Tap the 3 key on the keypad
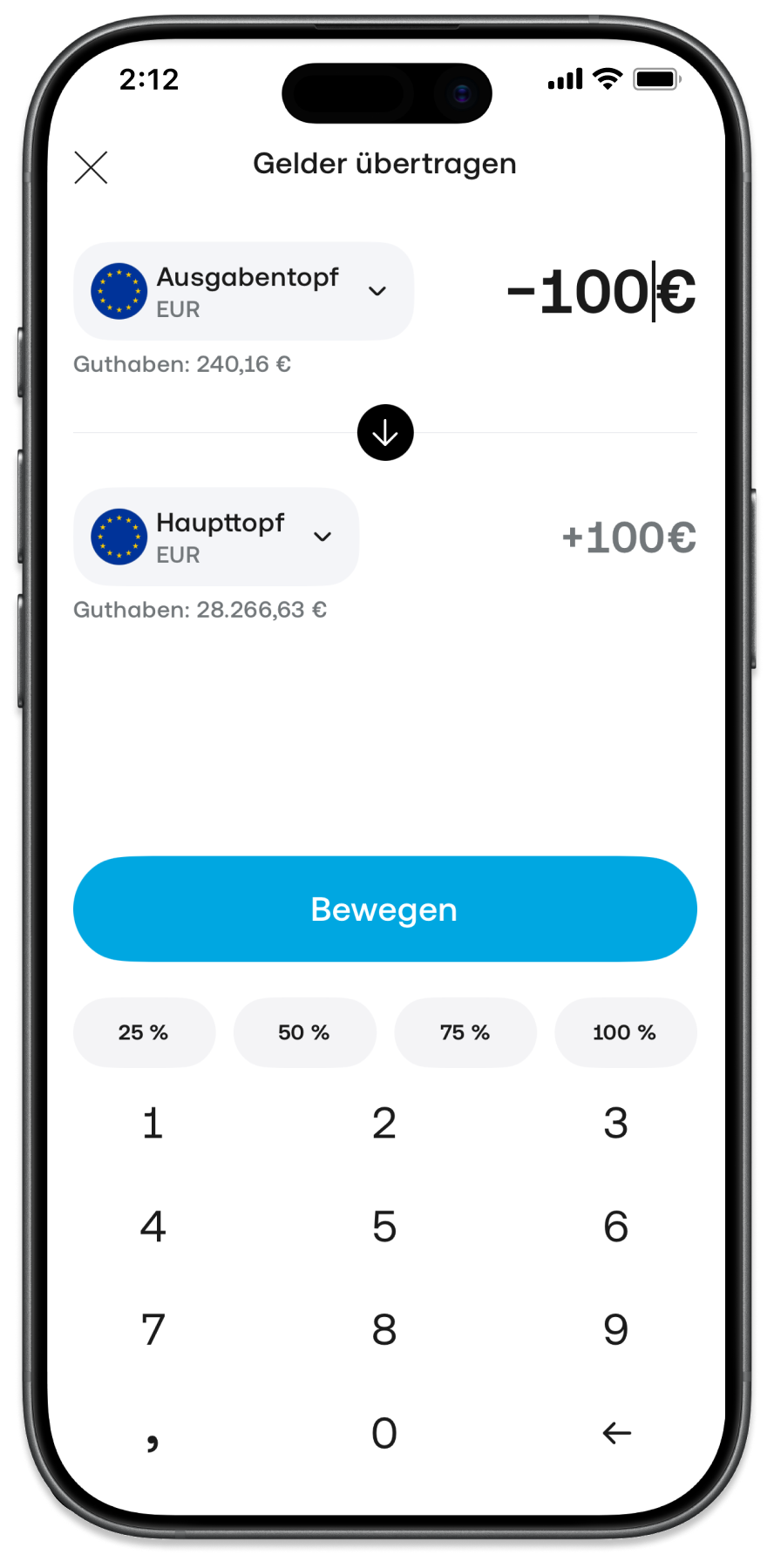The width and height of the screenshot is (774, 1568). tap(615, 1124)
